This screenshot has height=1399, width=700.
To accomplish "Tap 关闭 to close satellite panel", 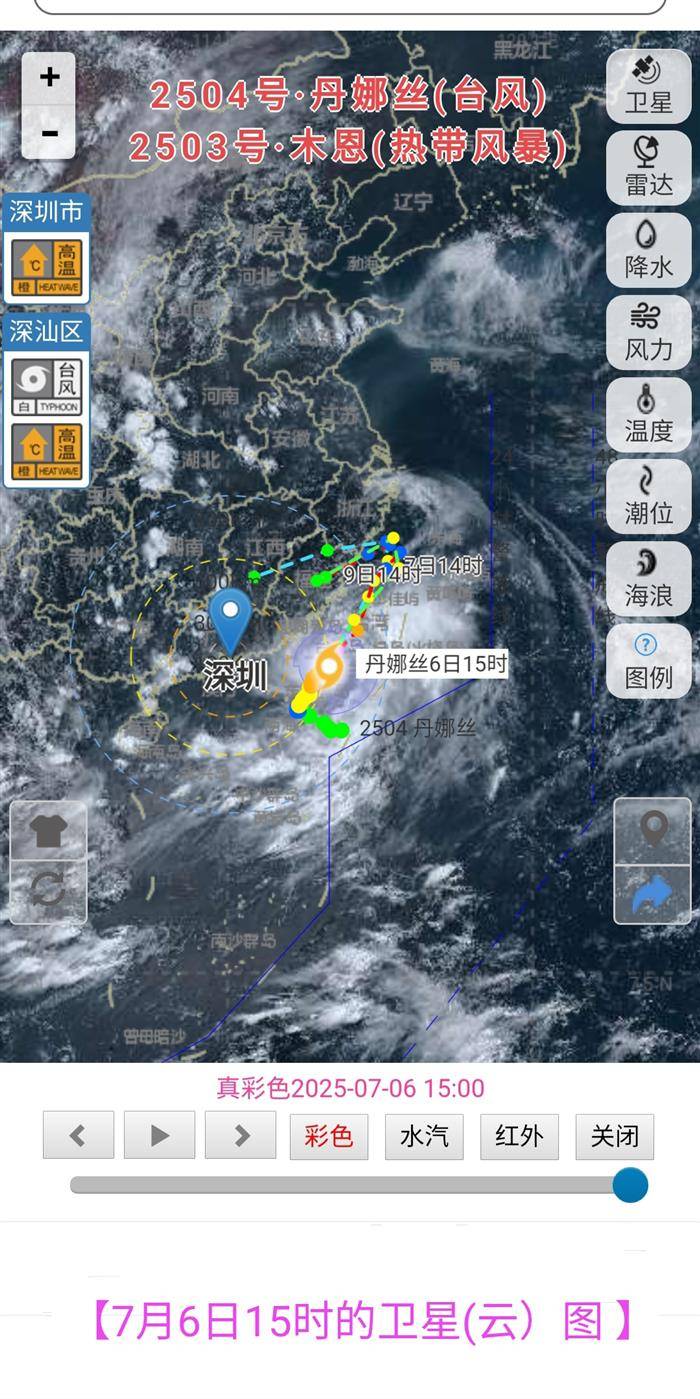I will pyautogui.click(x=614, y=1136).
